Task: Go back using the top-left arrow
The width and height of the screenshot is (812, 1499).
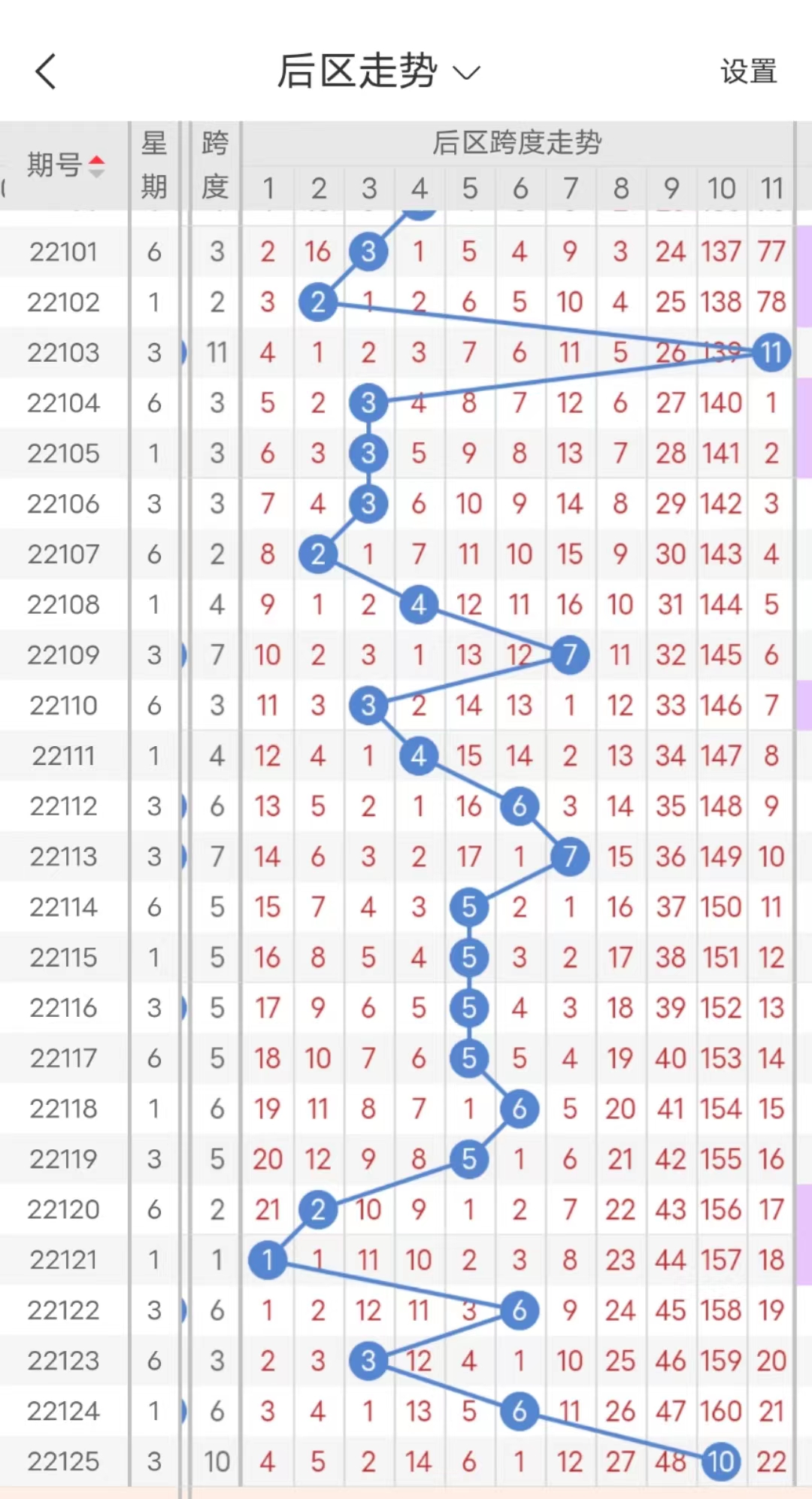Action: [46, 72]
